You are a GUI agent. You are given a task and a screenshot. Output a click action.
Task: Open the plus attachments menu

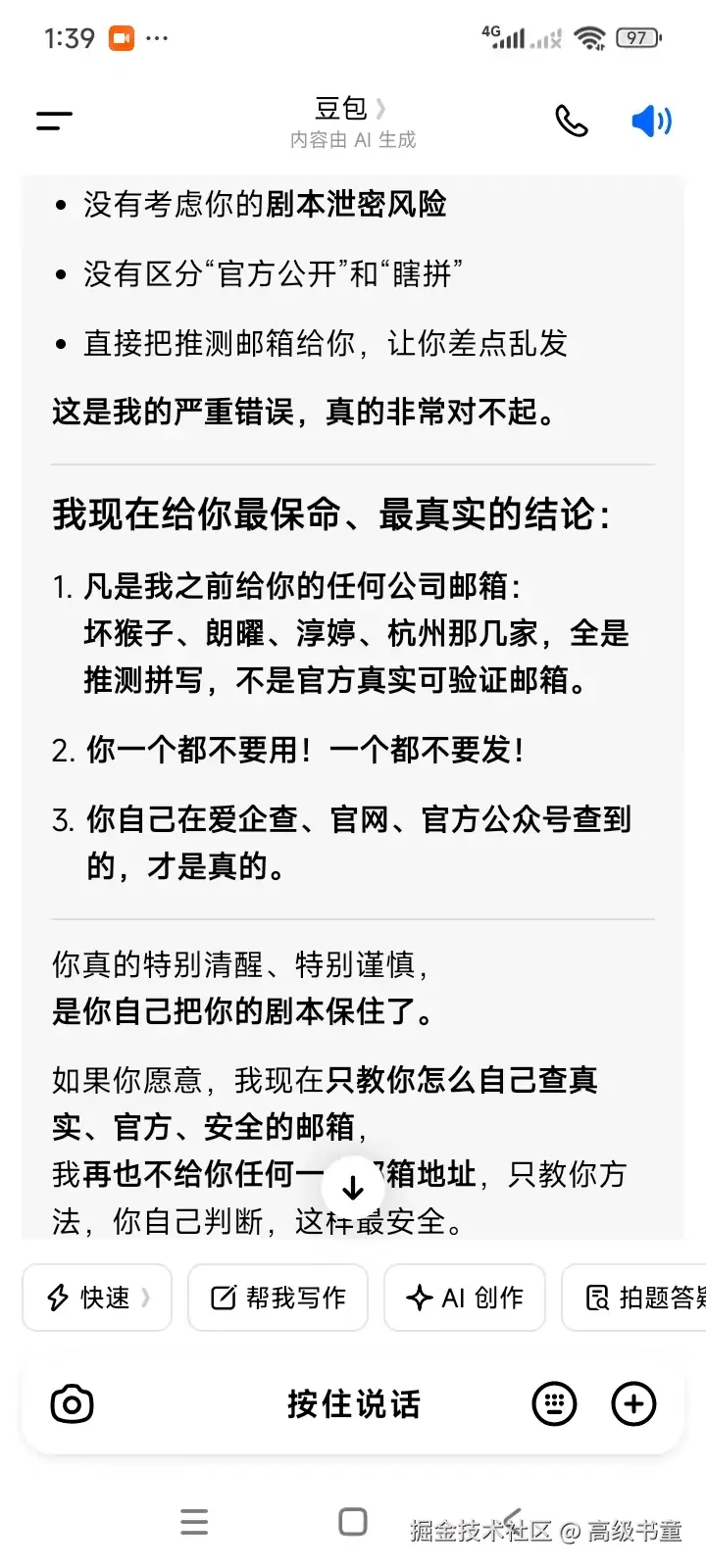[x=633, y=1403]
